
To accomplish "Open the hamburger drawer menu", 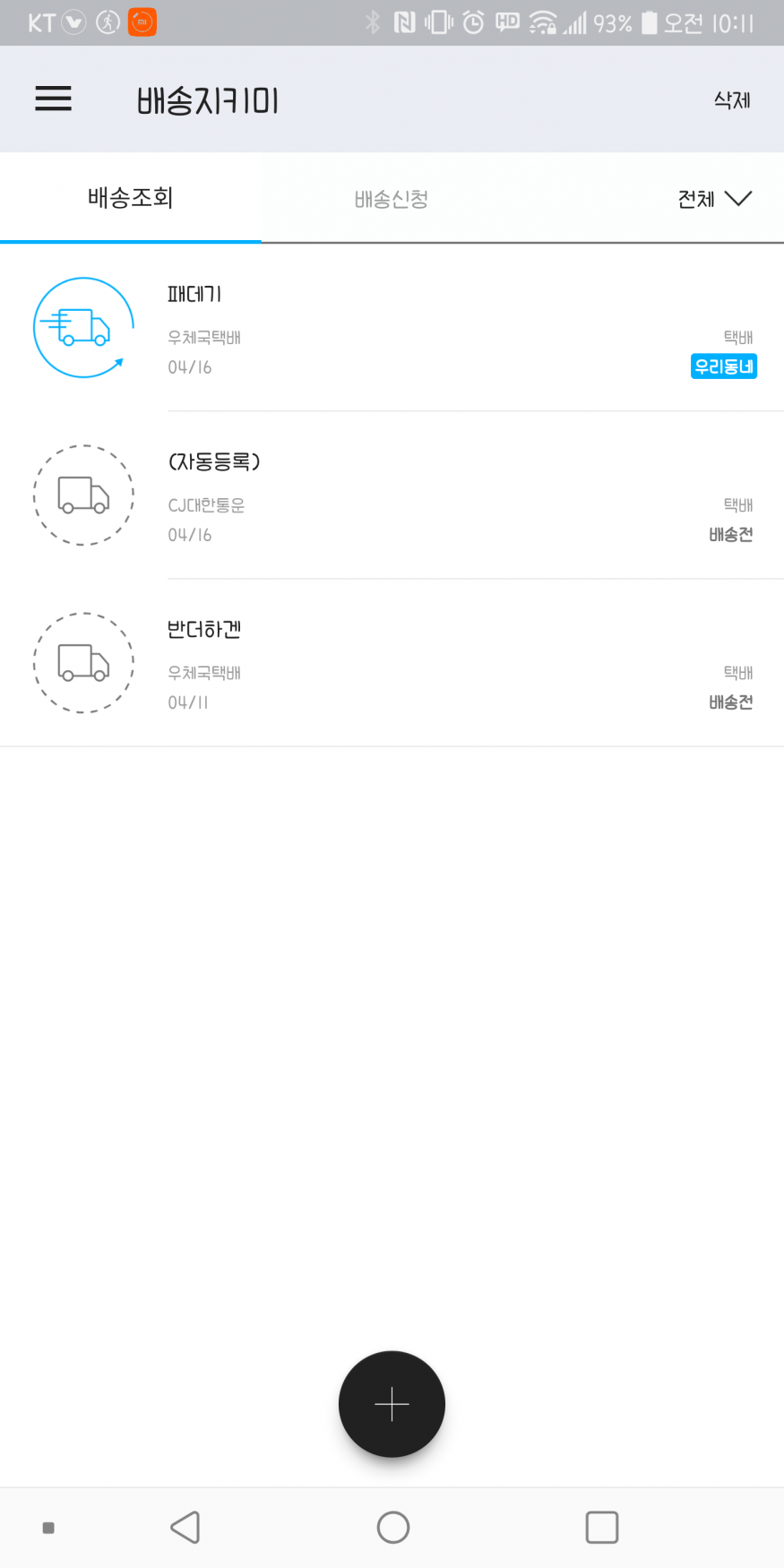I will click(53, 99).
